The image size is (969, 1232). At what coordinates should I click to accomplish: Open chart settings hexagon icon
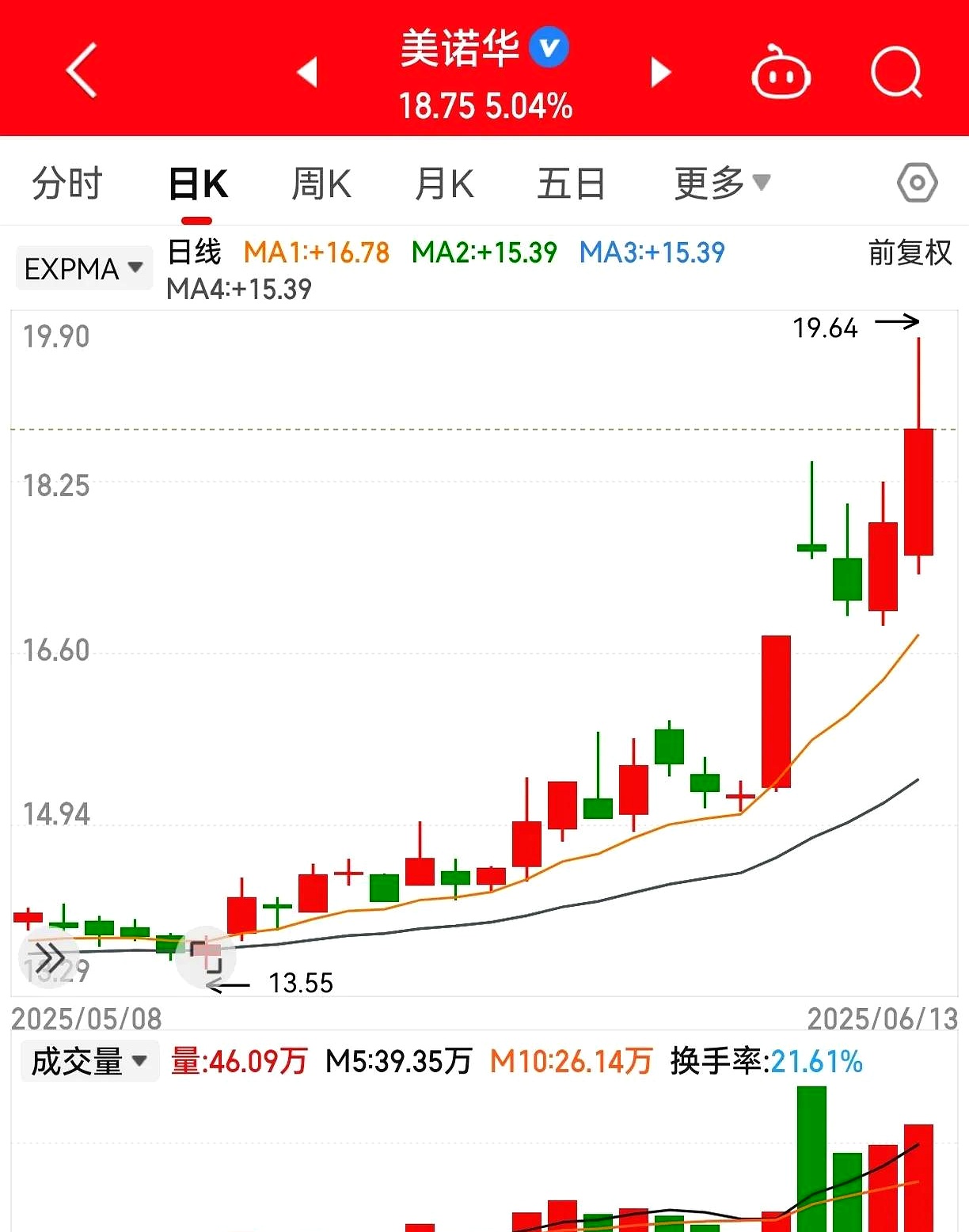[917, 183]
